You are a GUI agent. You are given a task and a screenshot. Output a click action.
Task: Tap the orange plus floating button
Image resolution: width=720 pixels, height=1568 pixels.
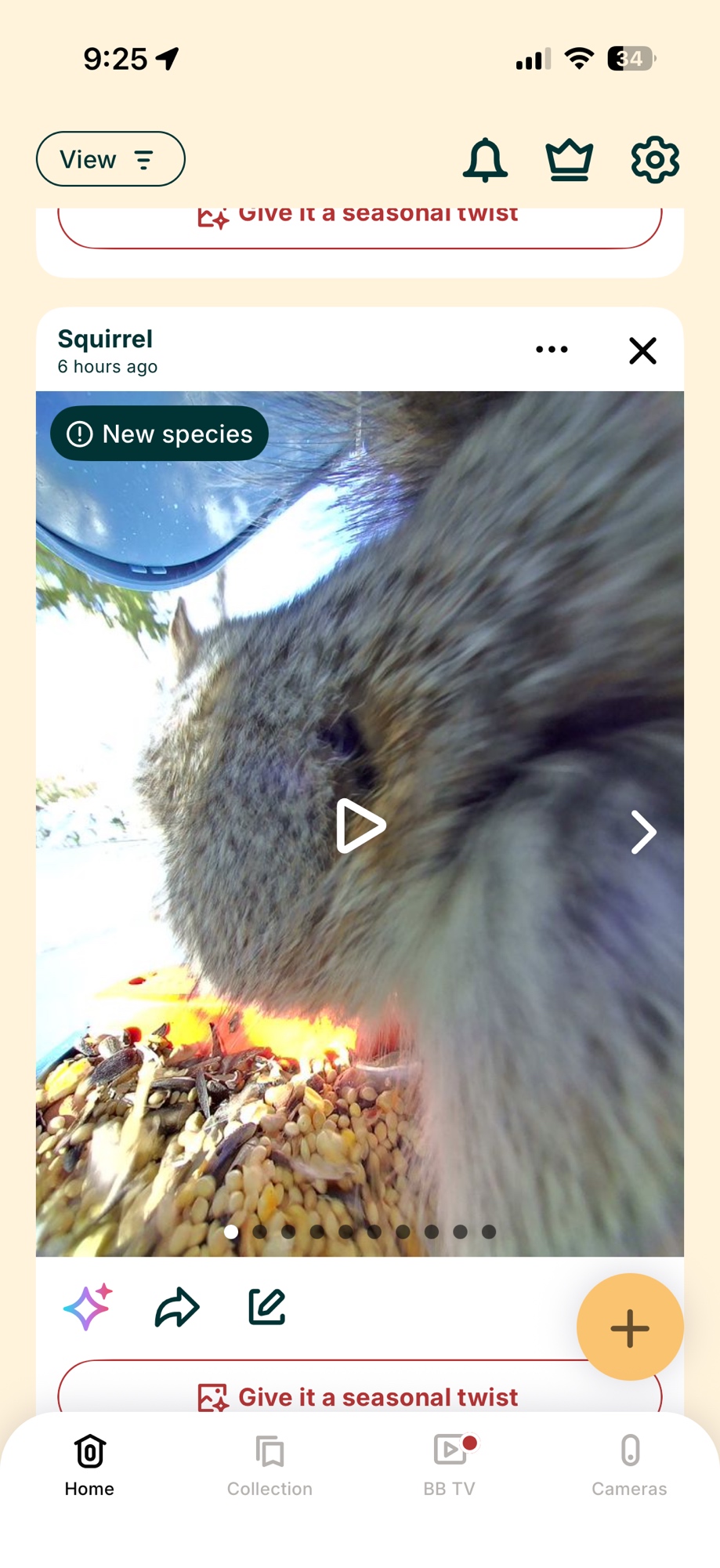click(629, 1327)
